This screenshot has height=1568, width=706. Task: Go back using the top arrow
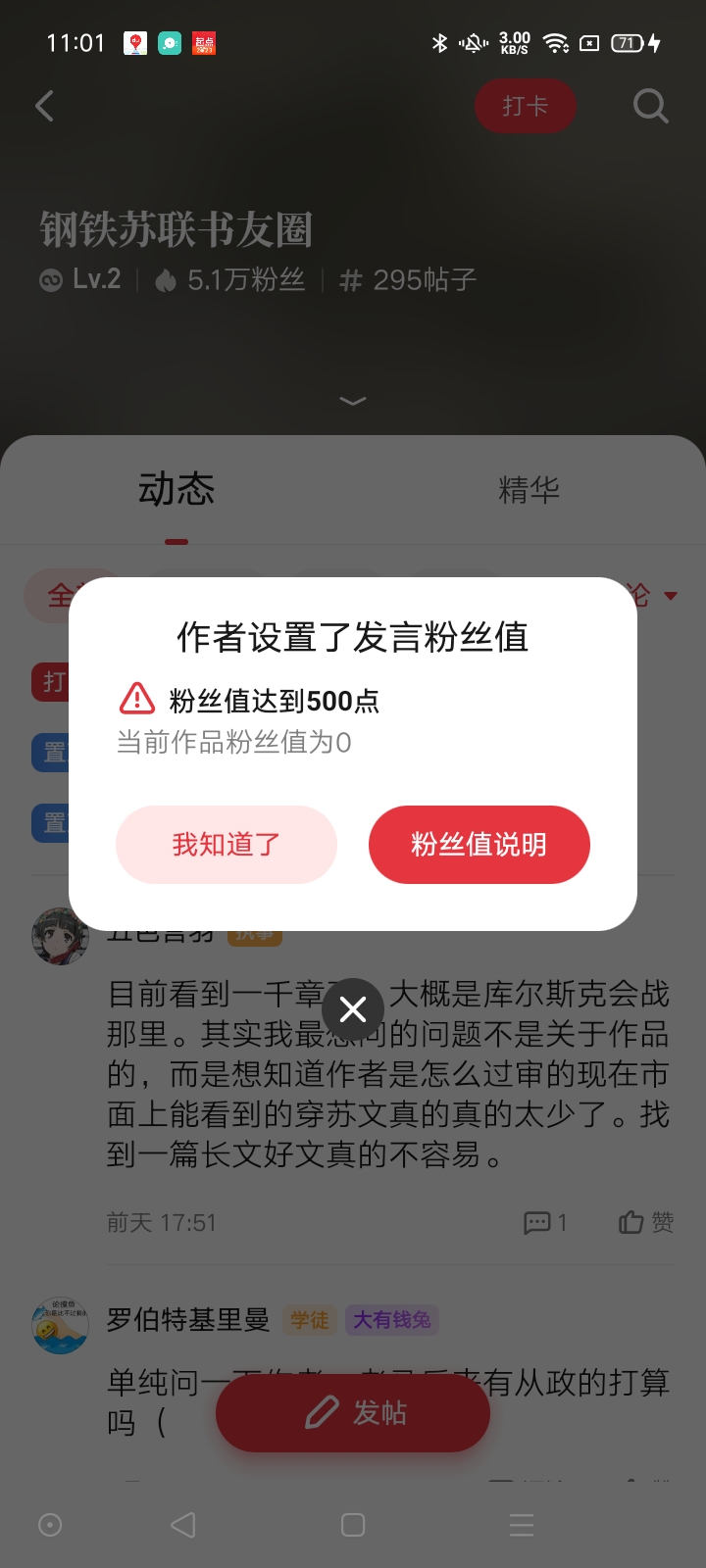45,106
